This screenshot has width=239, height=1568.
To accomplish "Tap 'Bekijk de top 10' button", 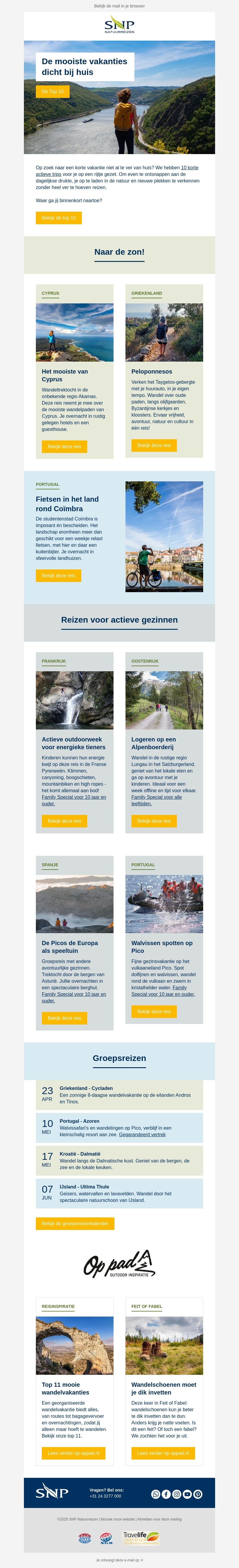I will click(x=59, y=217).
